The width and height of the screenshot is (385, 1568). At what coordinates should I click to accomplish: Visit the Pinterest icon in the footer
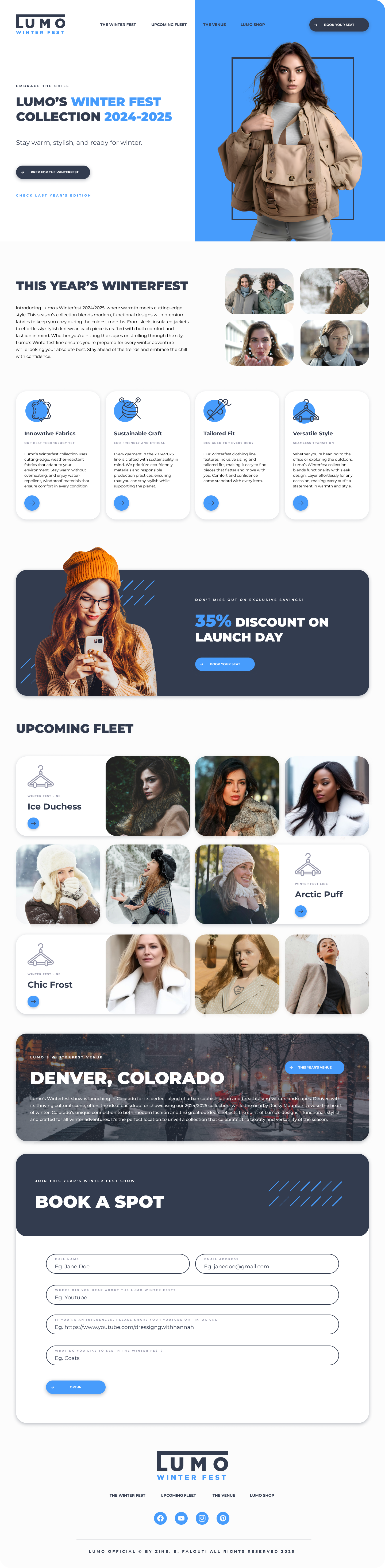pos(223,1518)
